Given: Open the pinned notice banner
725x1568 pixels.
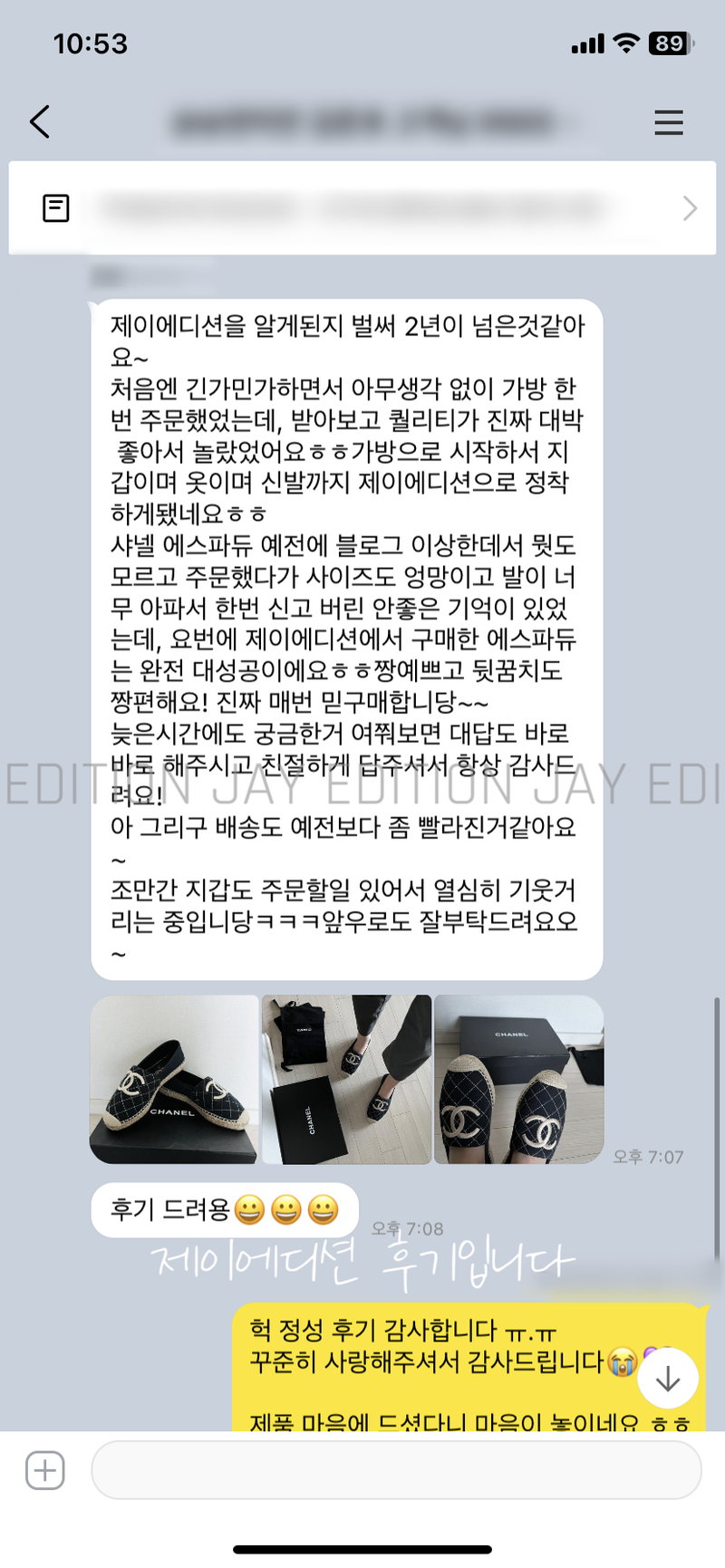Looking at the screenshot, I should tap(353, 208).
